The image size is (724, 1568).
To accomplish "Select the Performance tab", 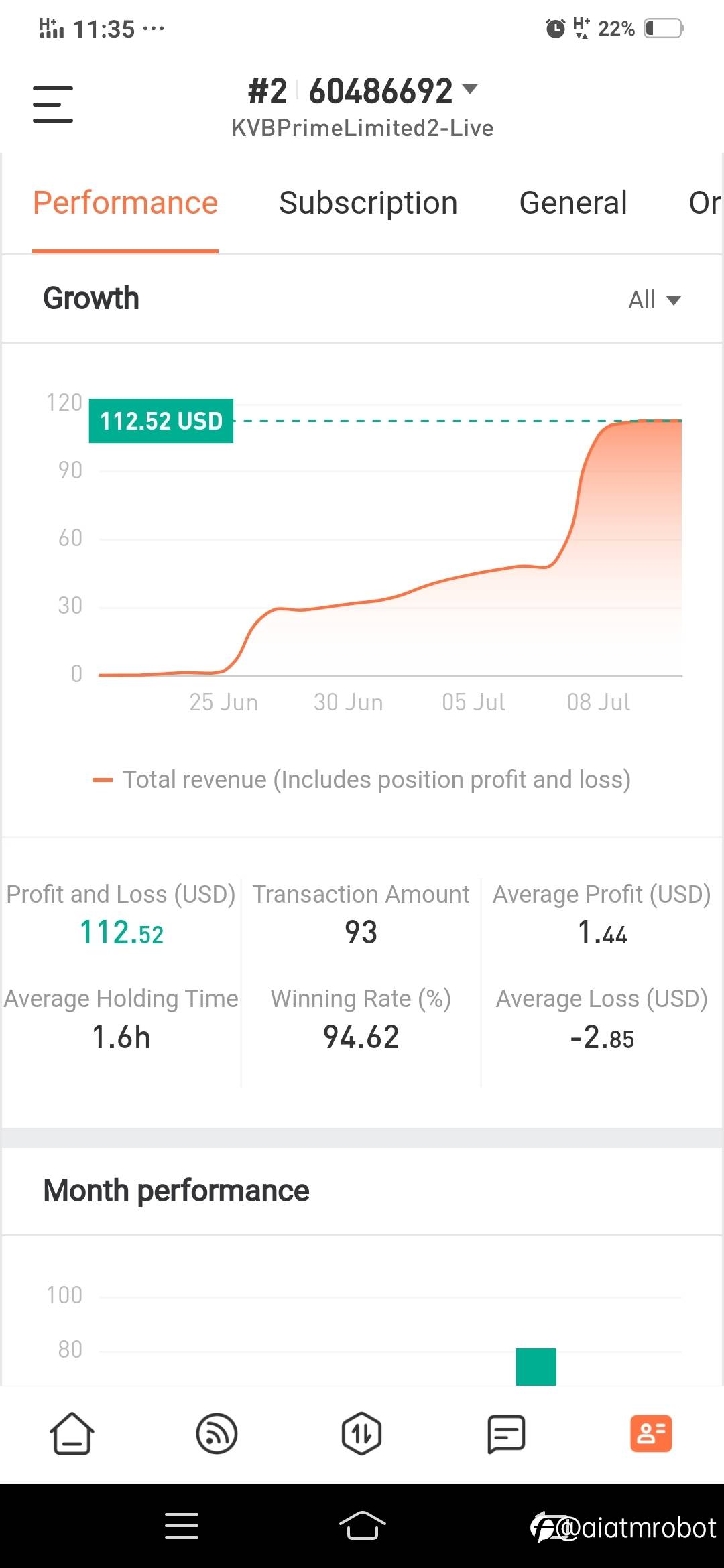I will 125,203.
